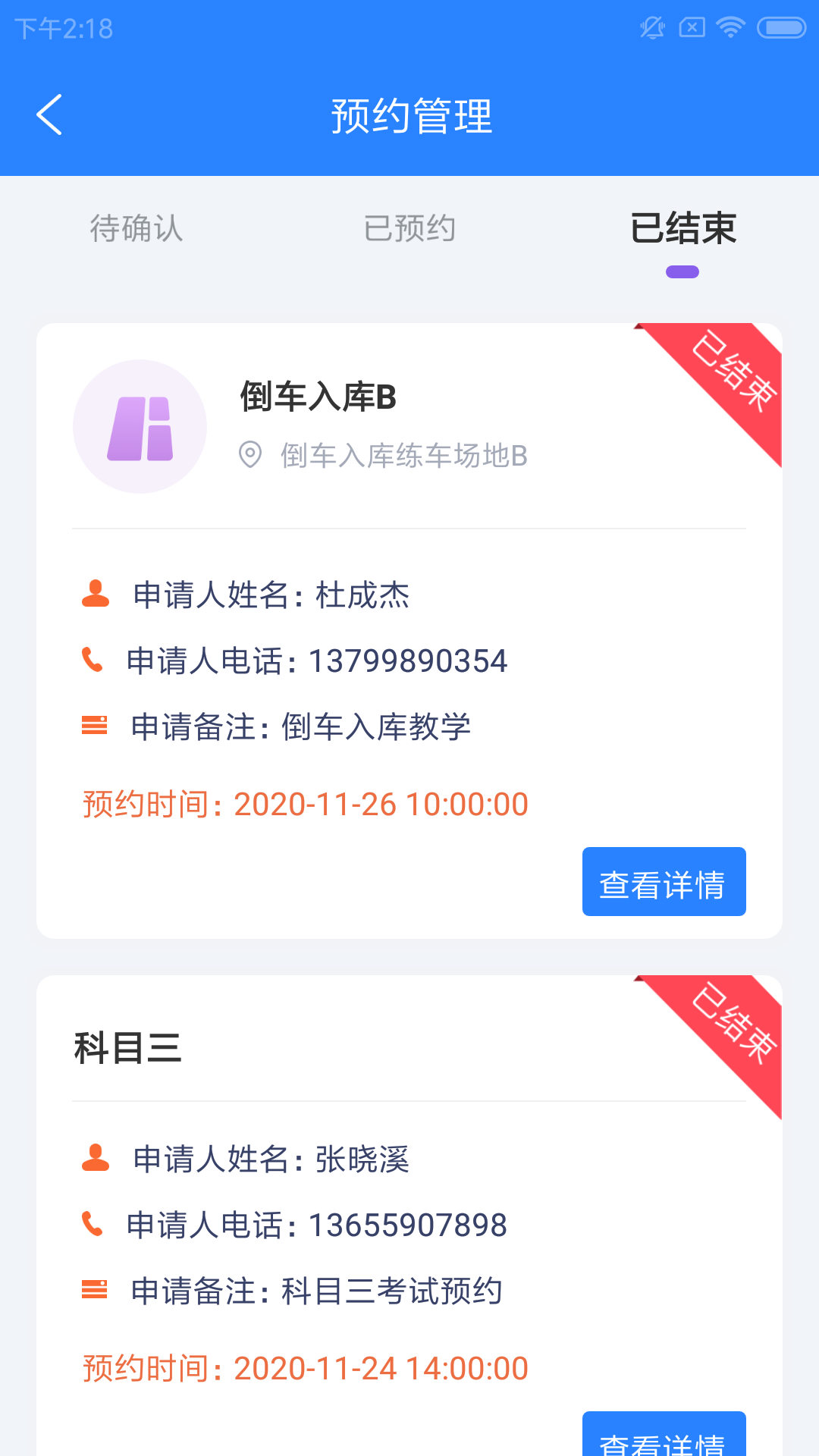Viewport: 819px width, 1456px height.
Task: Click the phone icon next to 13655907898
Action: (x=94, y=1224)
